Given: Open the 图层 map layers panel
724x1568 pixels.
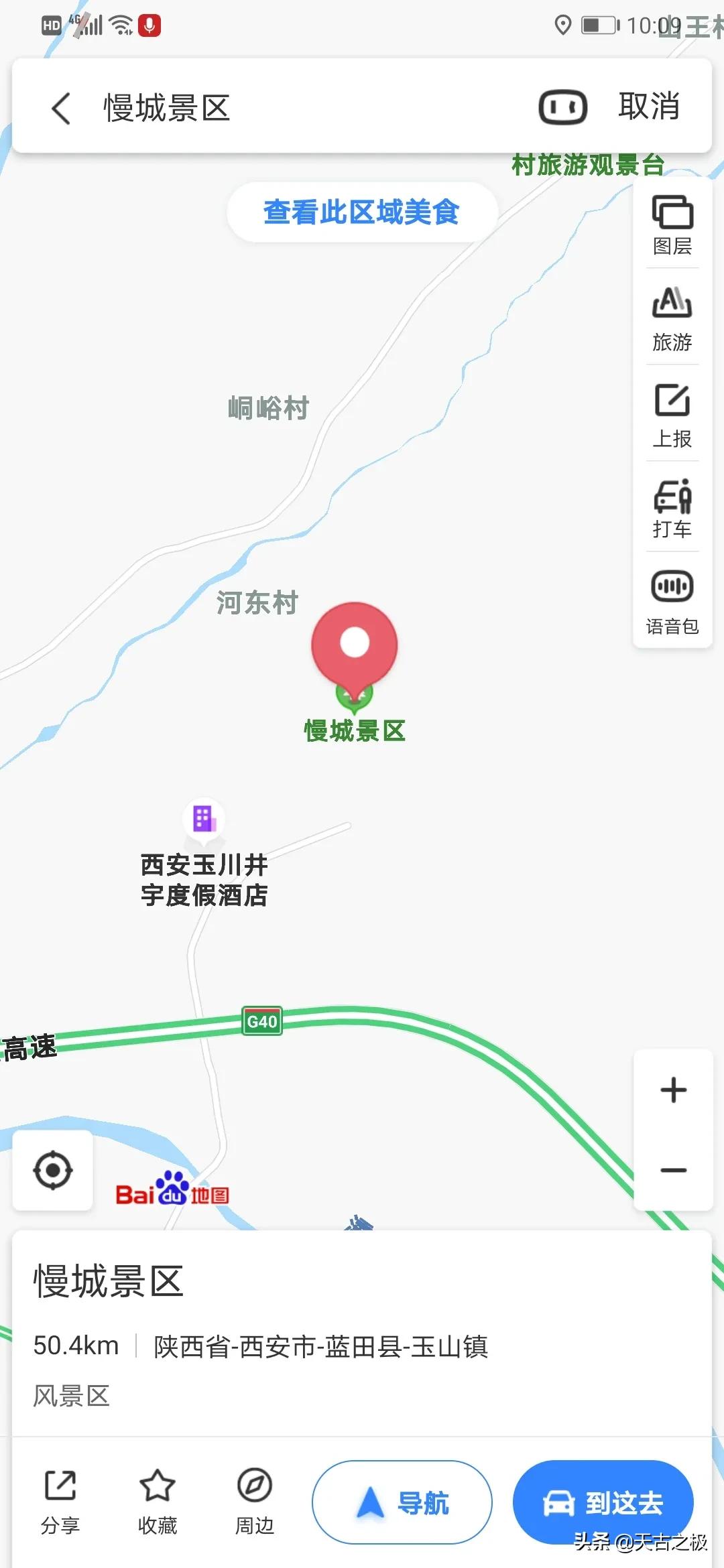Looking at the screenshot, I should pos(672,225).
